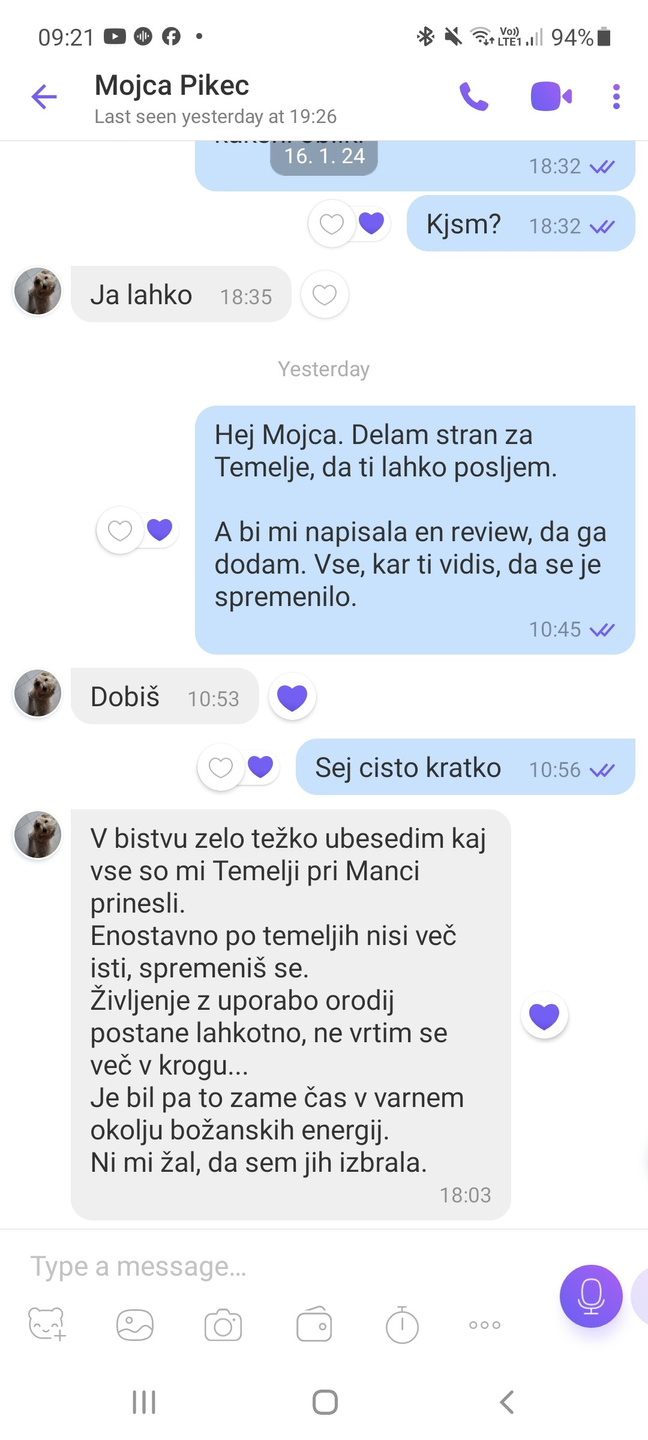Open the chat overflow menu
The image size is (648, 1440).
(616, 97)
